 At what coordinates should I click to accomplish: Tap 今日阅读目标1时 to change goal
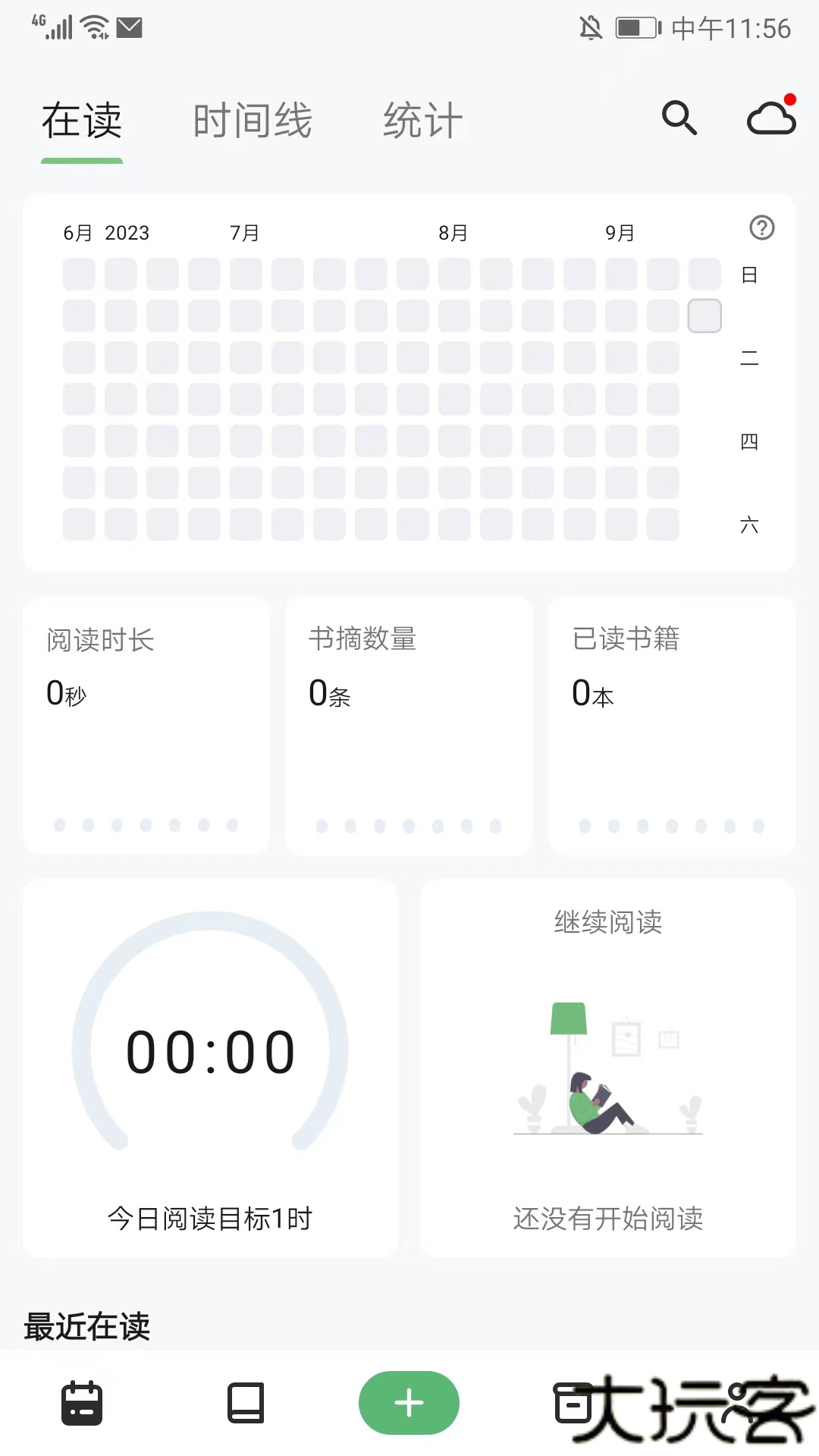(x=210, y=1219)
